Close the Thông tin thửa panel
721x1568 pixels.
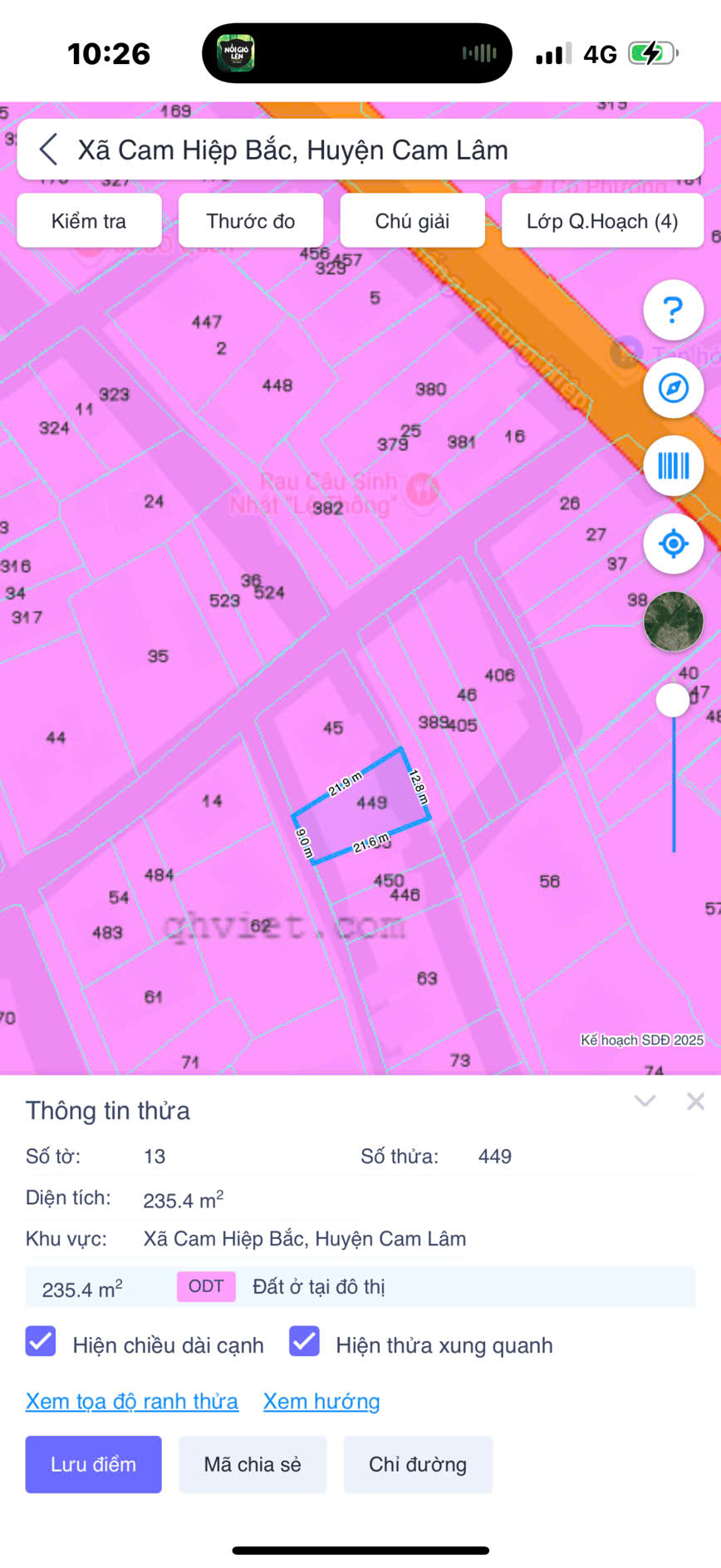pyautogui.click(x=695, y=1101)
